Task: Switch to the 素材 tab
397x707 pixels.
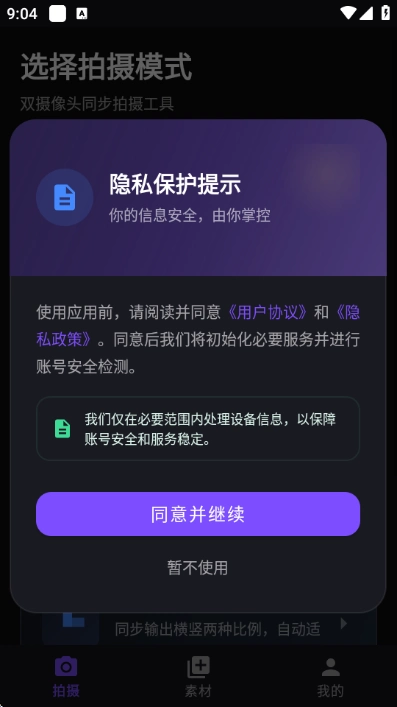Action: click(198, 676)
